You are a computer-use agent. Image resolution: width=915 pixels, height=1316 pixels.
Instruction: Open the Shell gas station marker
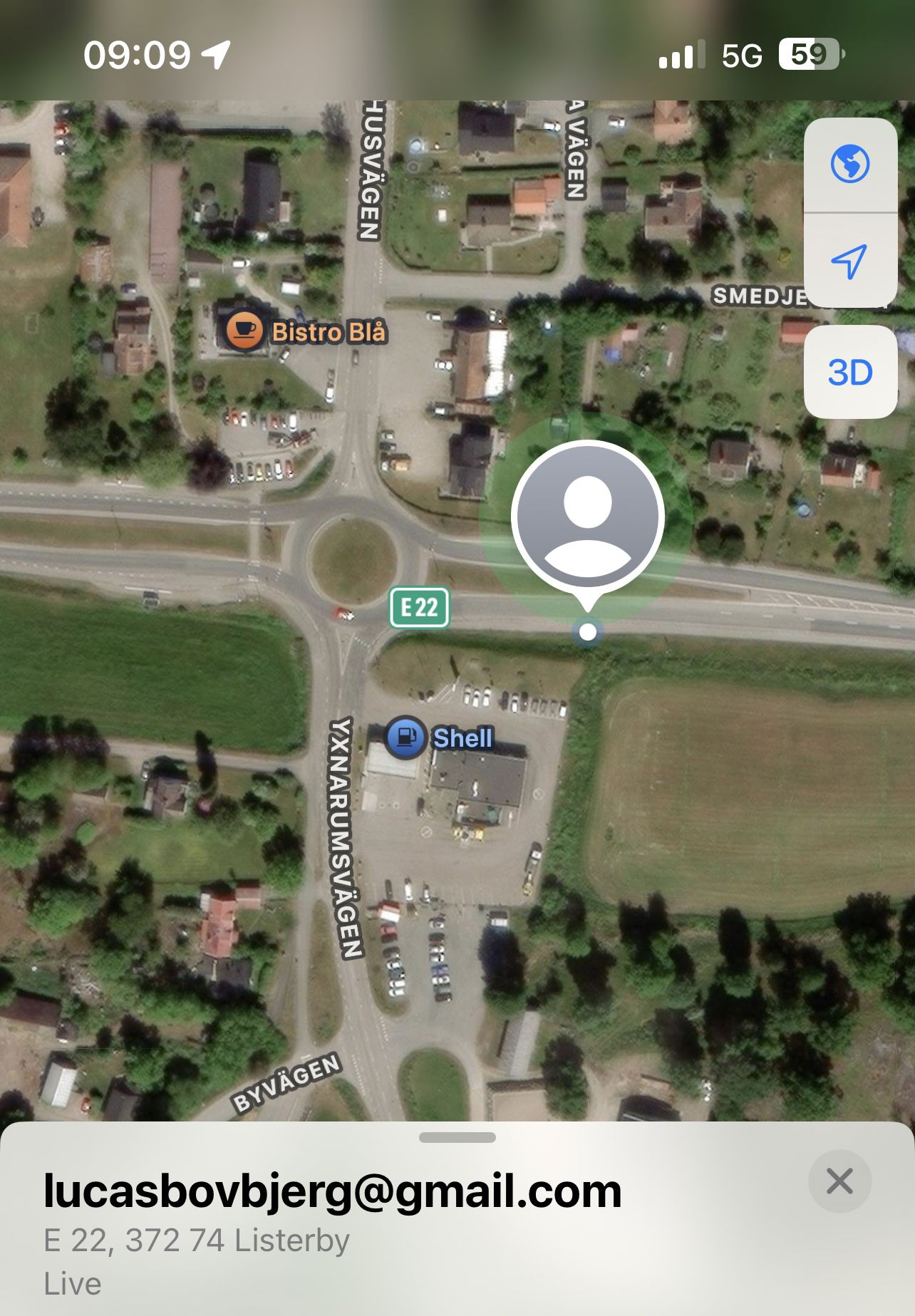pos(406,737)
